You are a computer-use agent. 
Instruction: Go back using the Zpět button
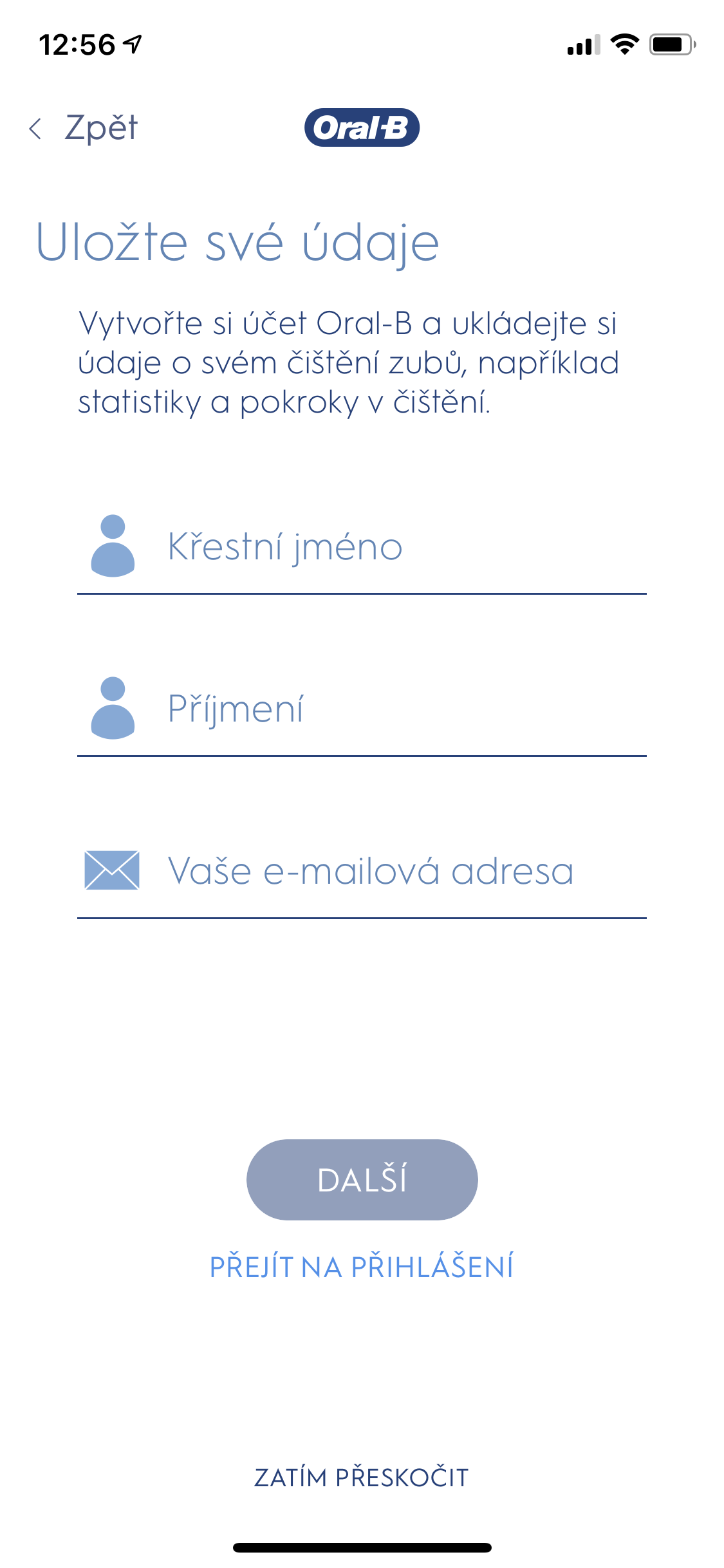pyautogui.click(x=85, y=128)
